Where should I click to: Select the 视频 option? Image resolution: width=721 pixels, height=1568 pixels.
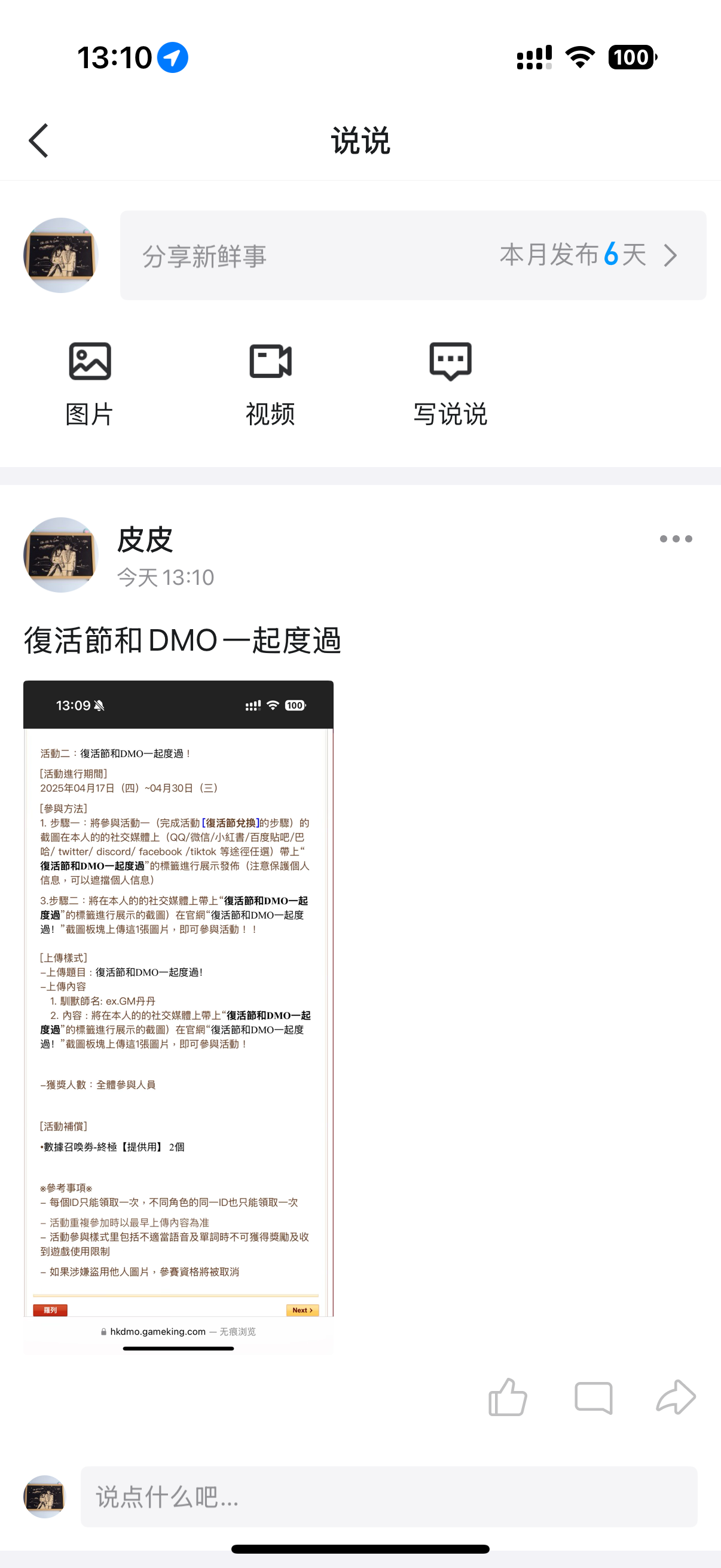coord(270,383)
